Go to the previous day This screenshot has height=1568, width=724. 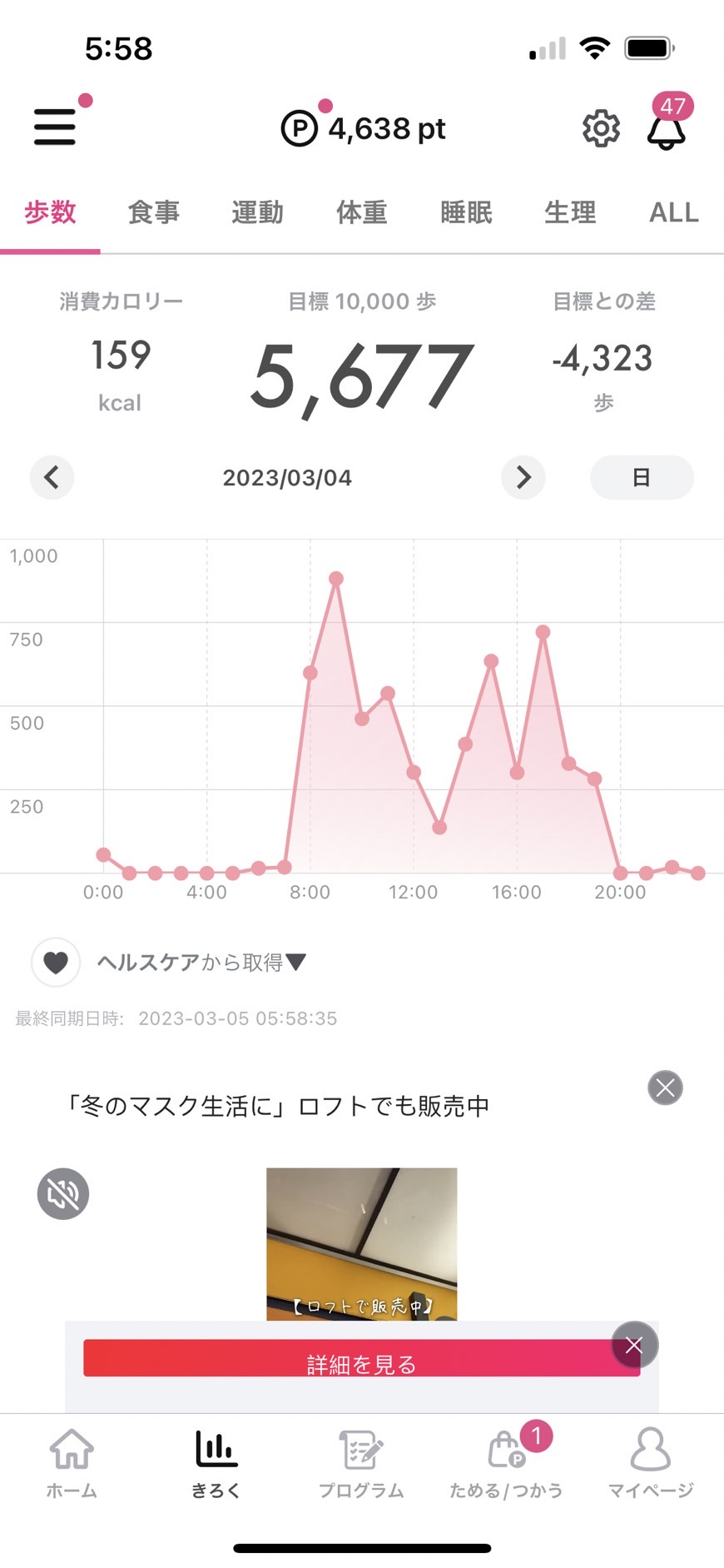pyautogui.click(x=52, y=477)
